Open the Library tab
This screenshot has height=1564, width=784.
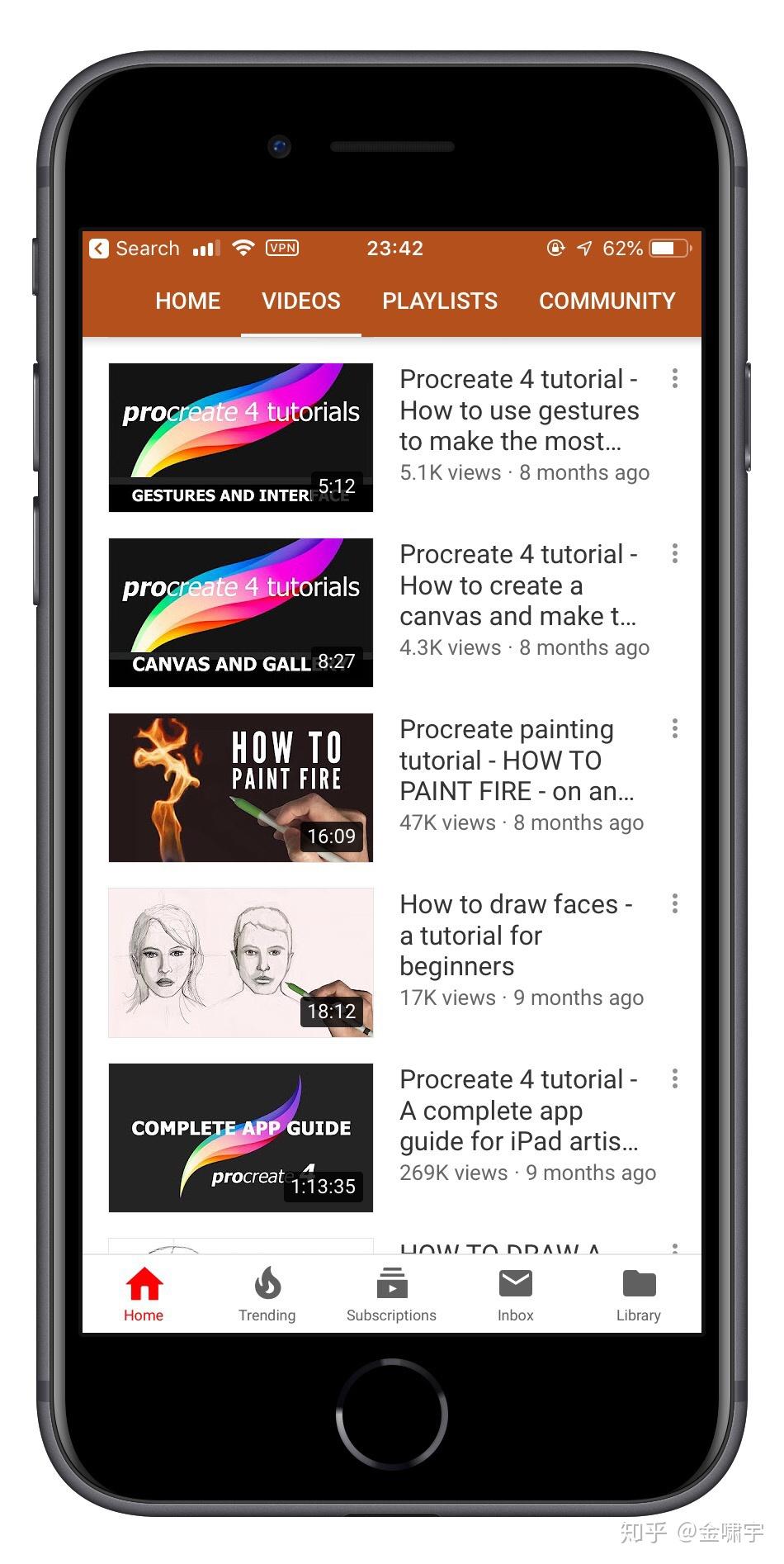coord(638,1295)
